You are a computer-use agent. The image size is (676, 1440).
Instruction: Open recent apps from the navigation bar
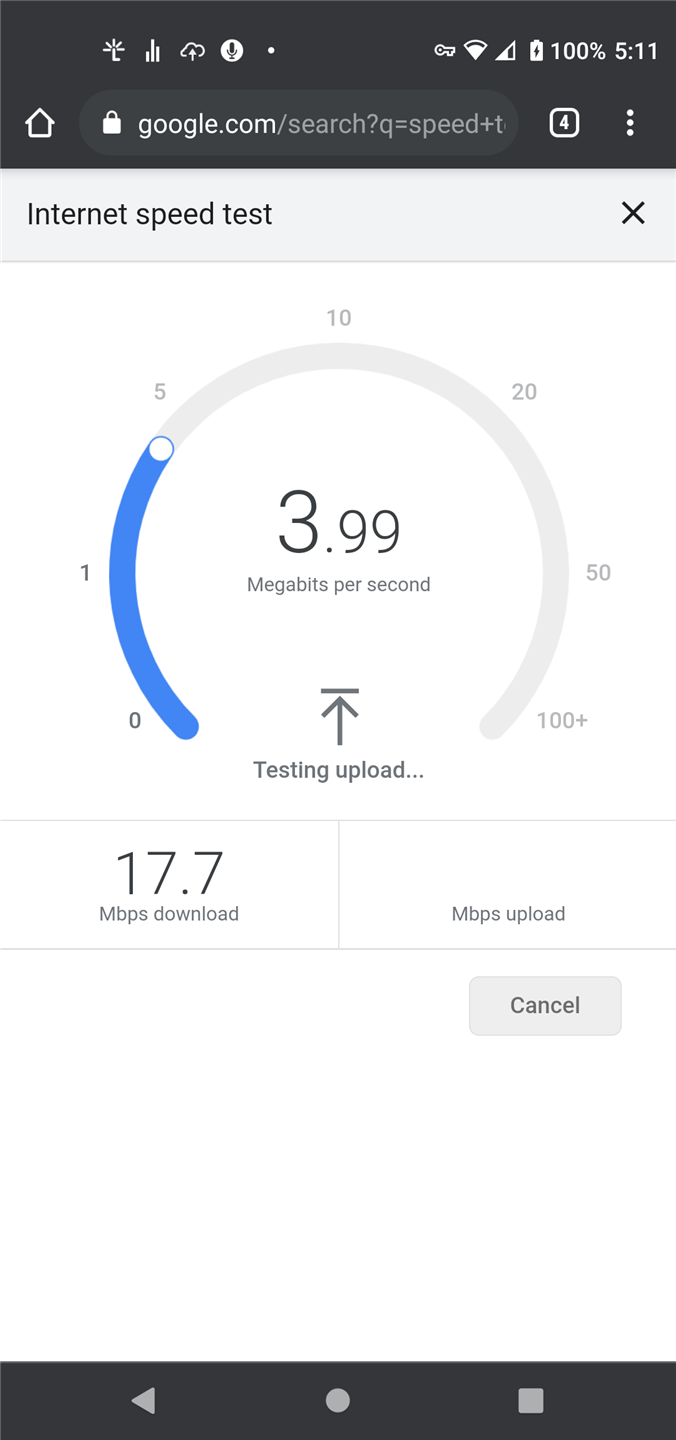click(x=531, y=1401)
